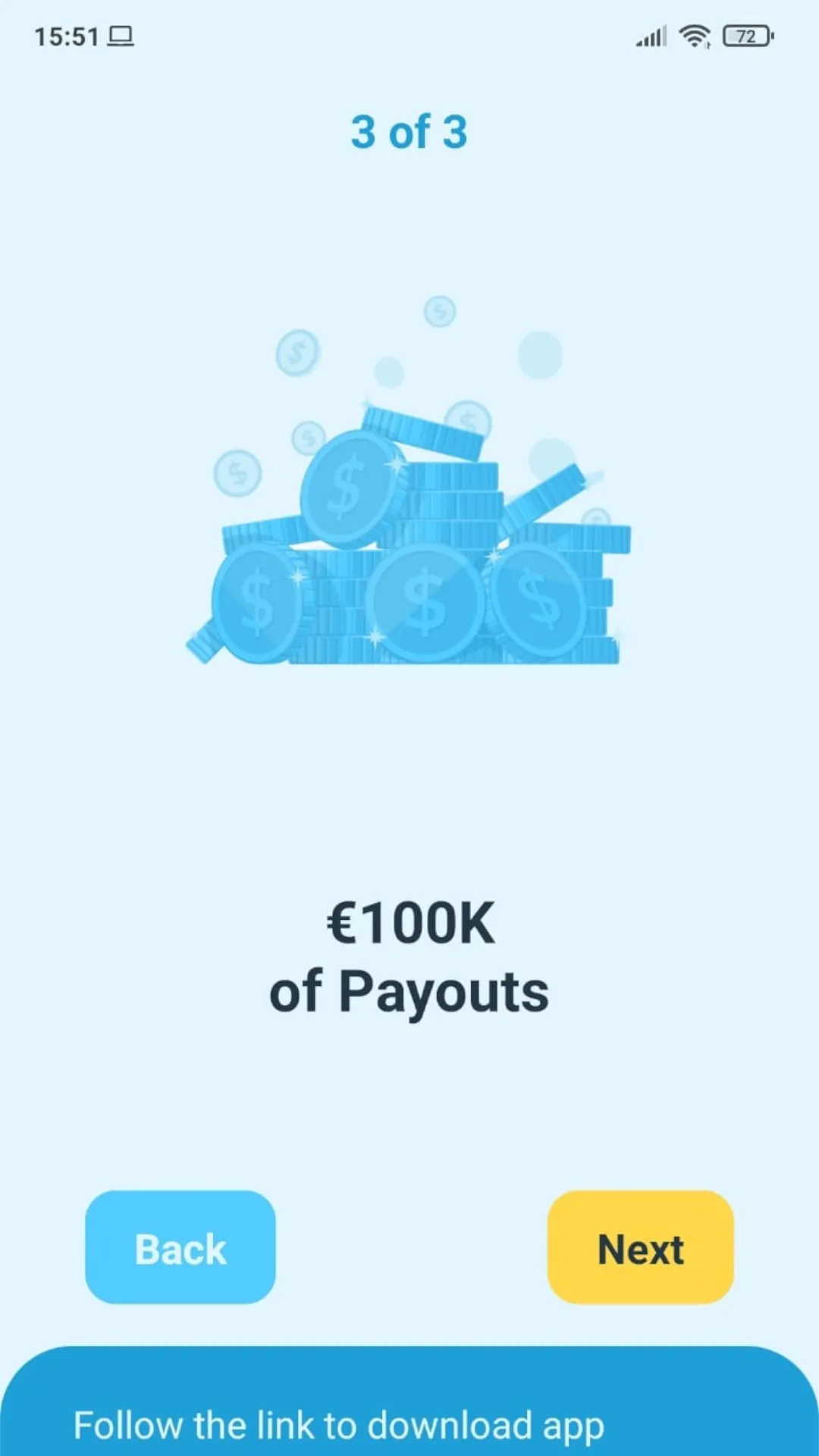This screenshot has width=819, height=1456.
Task: Tap the blue download banner at the bottom
Action: coord(409,1410)
